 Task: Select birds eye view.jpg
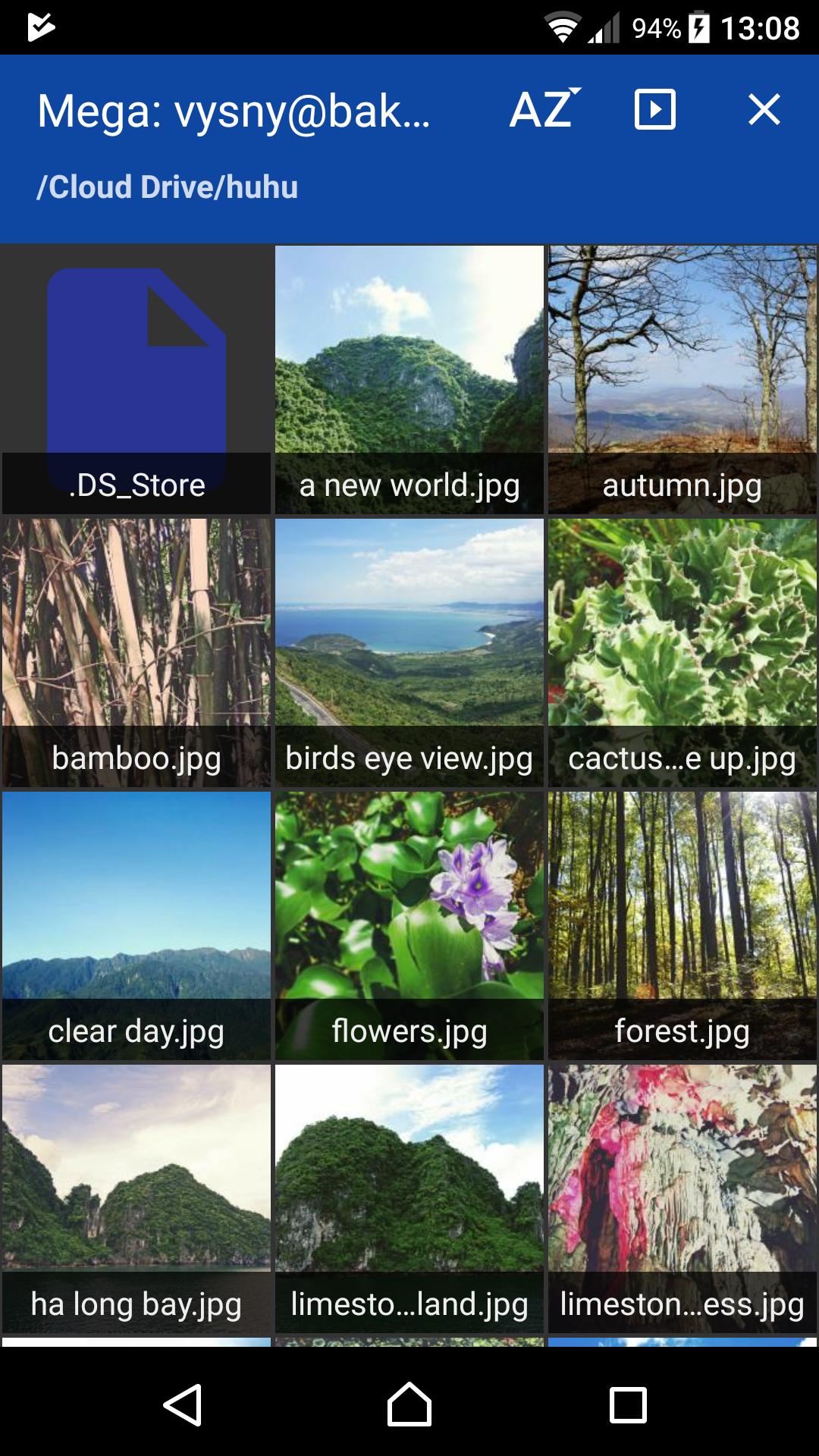(x=409, y=652)
